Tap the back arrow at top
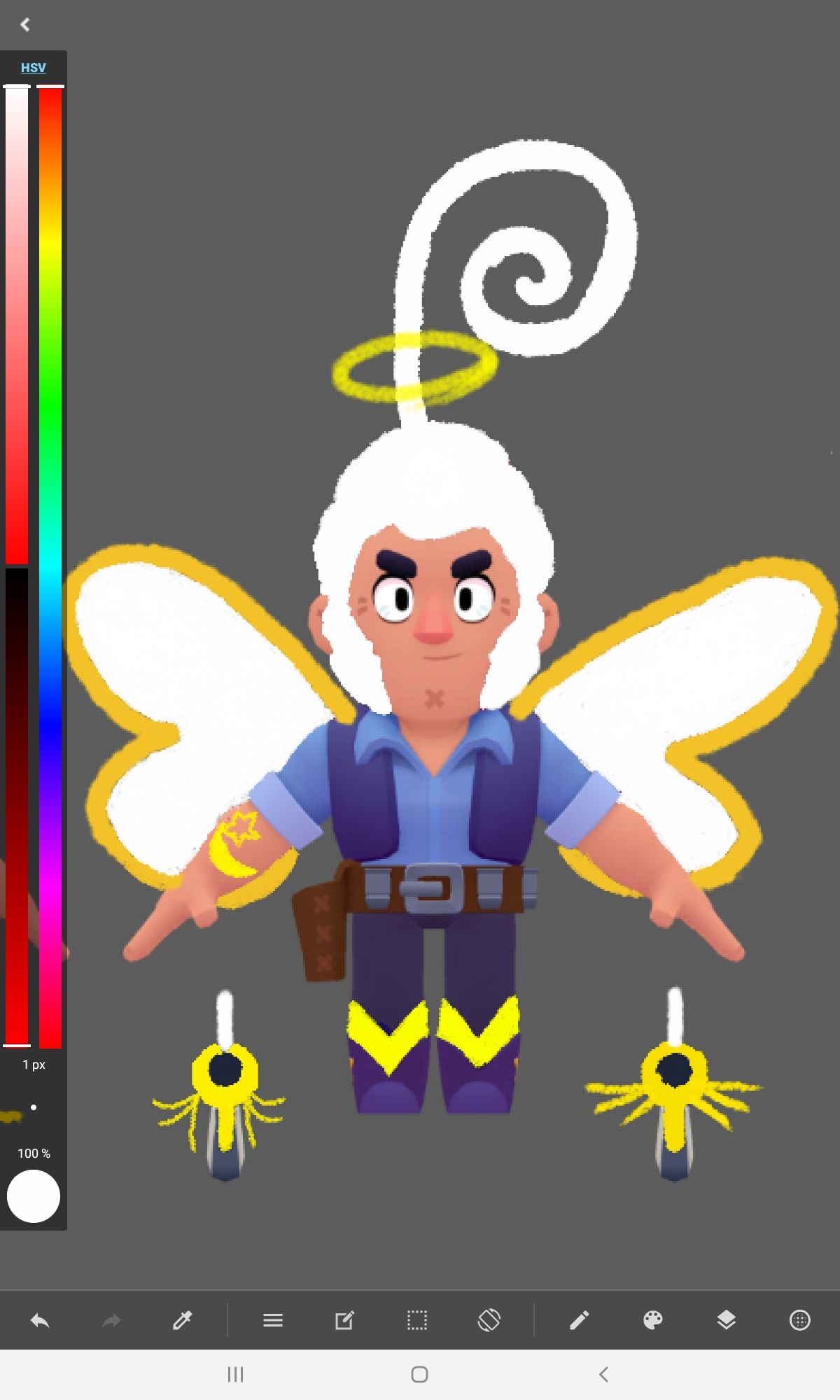This screenshot has width=840, height=1400. 25,25
